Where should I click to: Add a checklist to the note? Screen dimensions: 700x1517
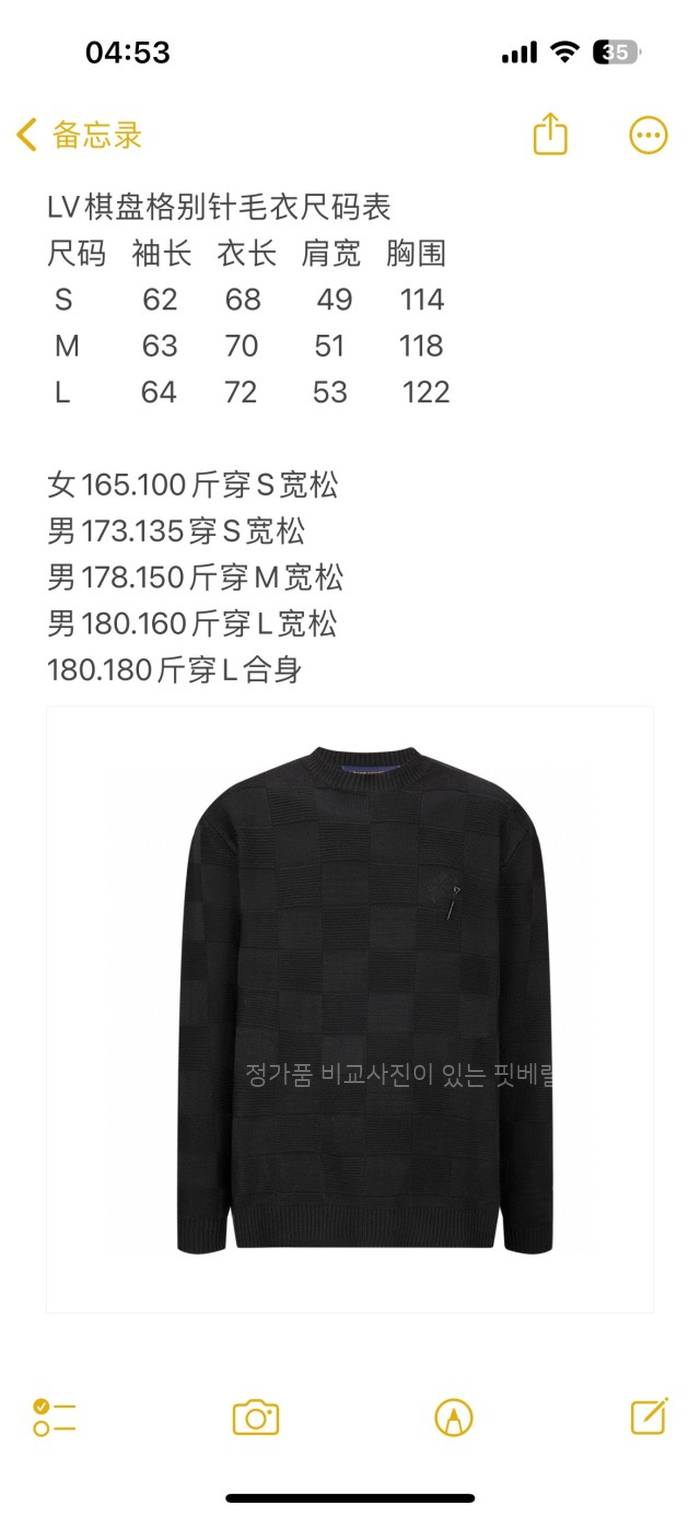(54, 1417)
